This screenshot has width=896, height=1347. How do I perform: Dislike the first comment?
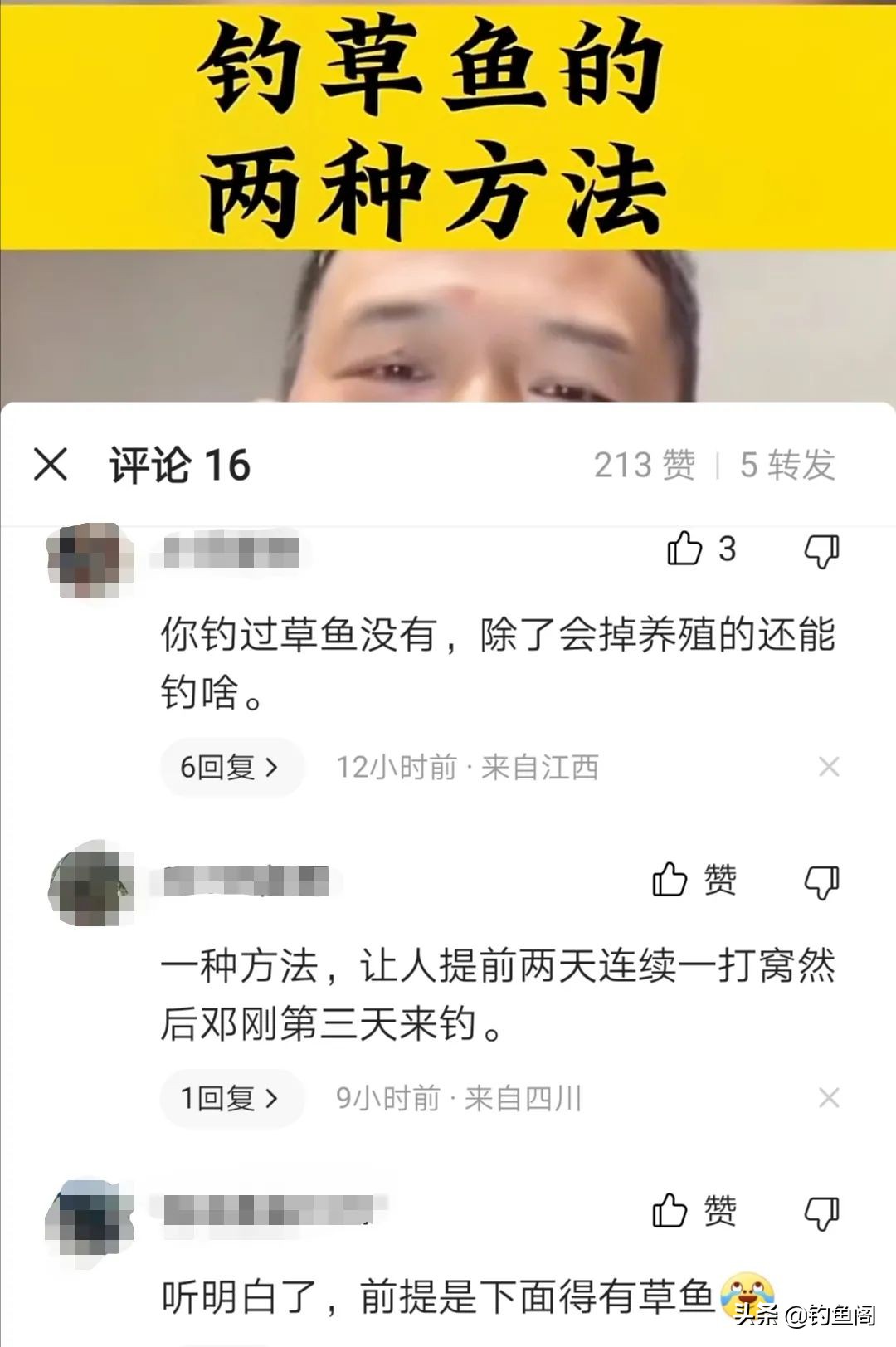pos(821,549)
